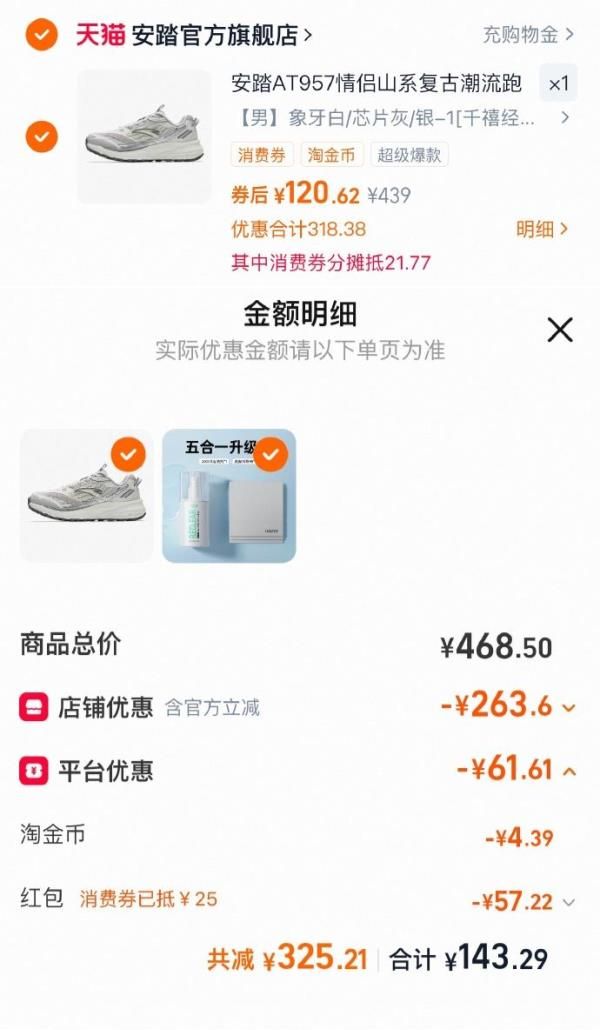Open 安踏AT957 shoe product image
Viewport: 600px width, 1030px height.
144,136
